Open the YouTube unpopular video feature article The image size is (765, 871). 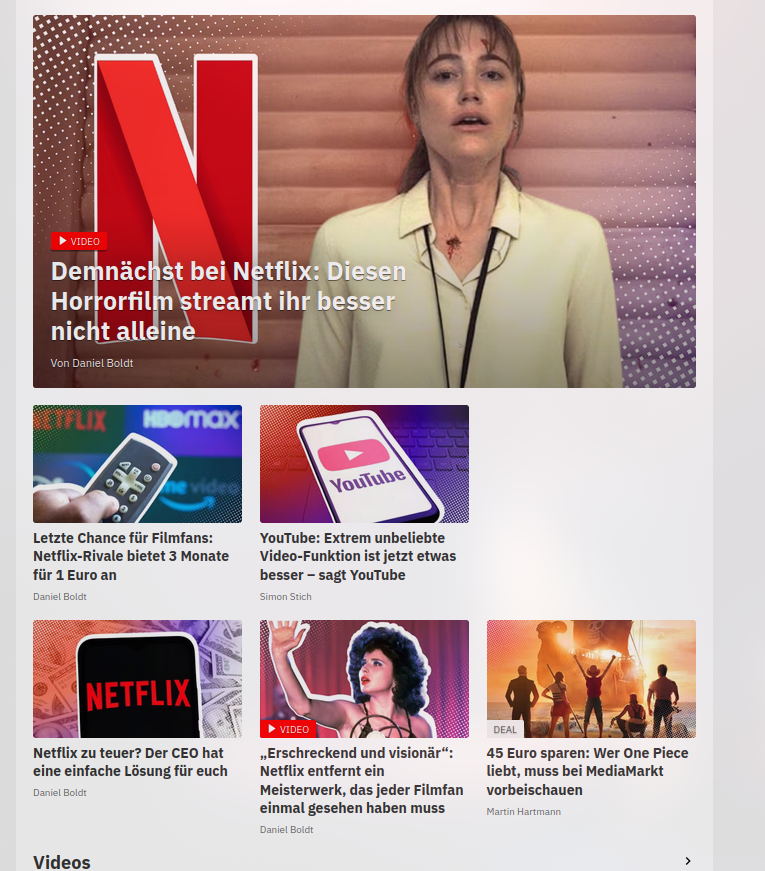pos(358,556)
